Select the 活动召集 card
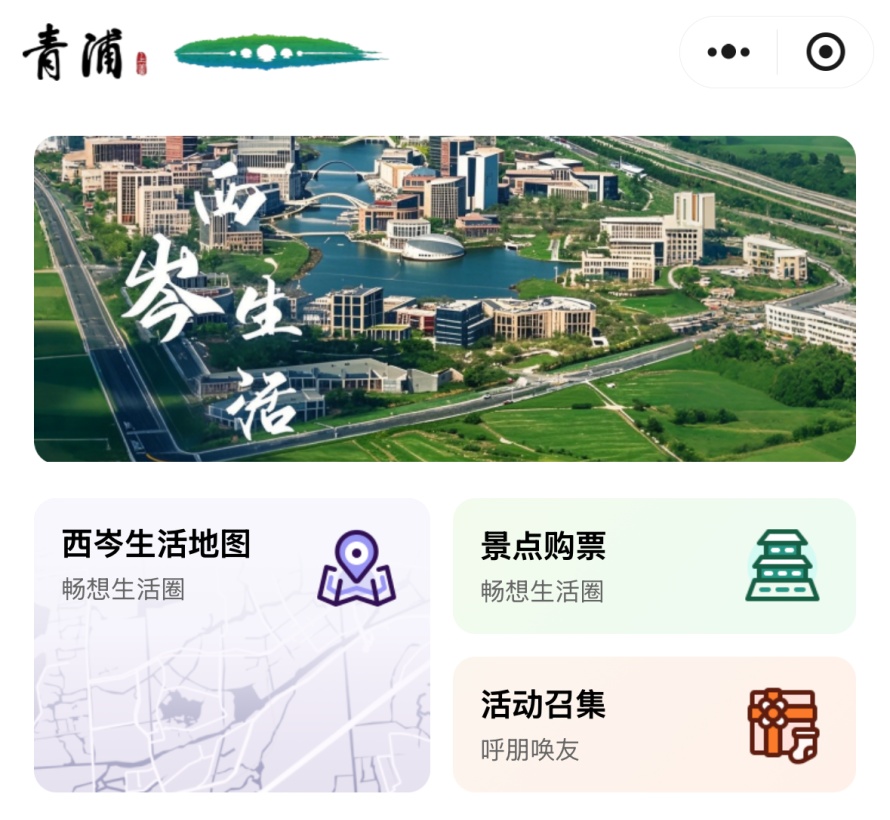This screenshot has width=890, height=820. point(654,724)
